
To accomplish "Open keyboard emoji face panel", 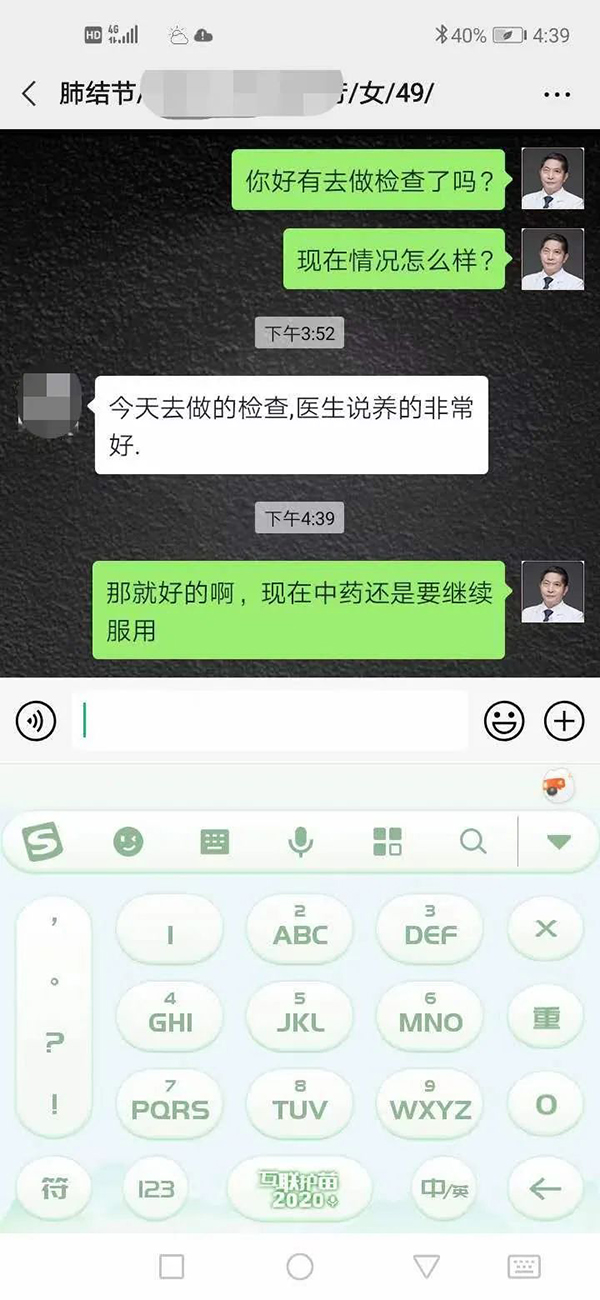I will tap(128, 842).
